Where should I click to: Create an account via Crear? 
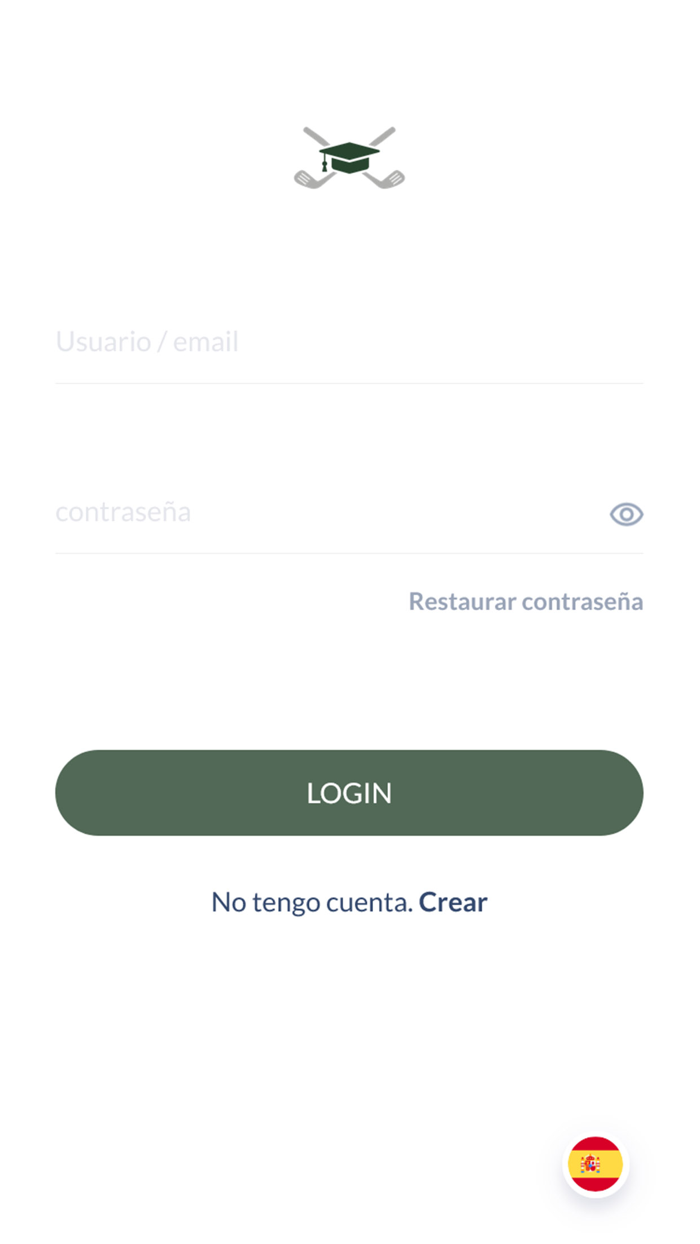(x=453, y=902)
